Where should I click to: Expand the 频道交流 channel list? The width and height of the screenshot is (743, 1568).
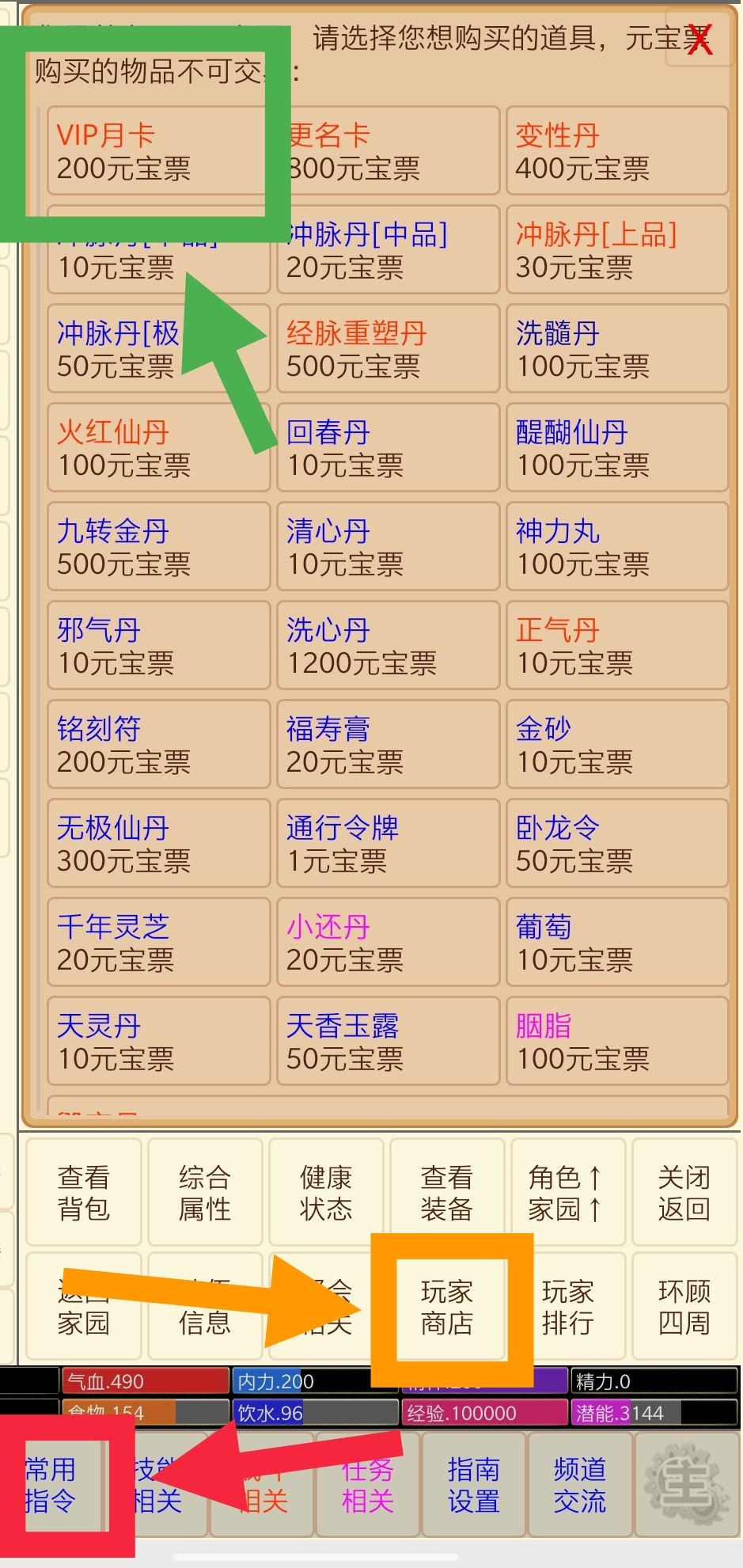(578, 1486)
